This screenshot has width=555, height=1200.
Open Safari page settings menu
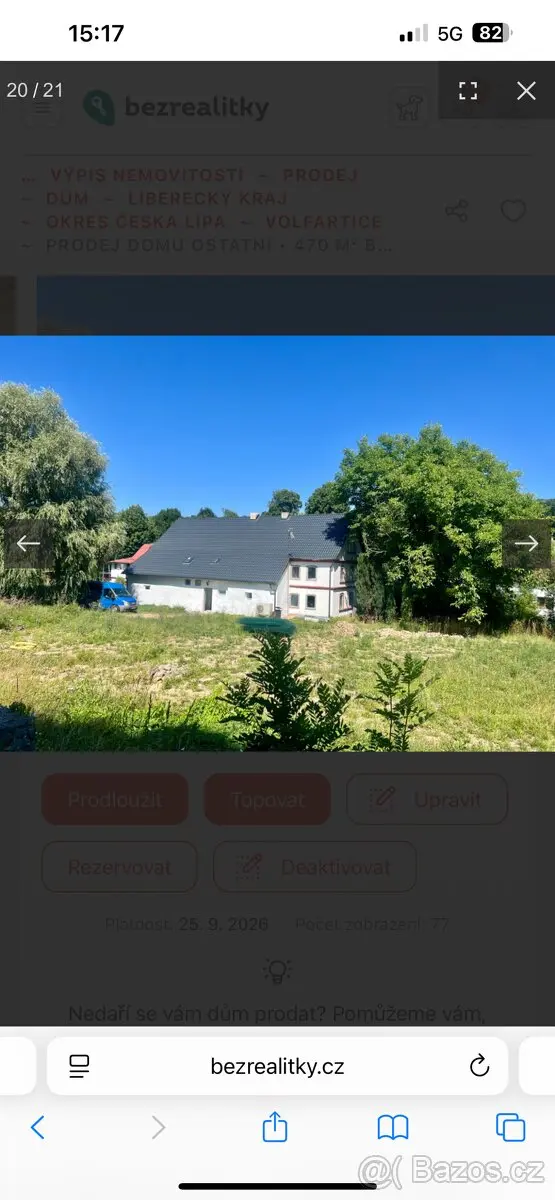coord(80,1066)
